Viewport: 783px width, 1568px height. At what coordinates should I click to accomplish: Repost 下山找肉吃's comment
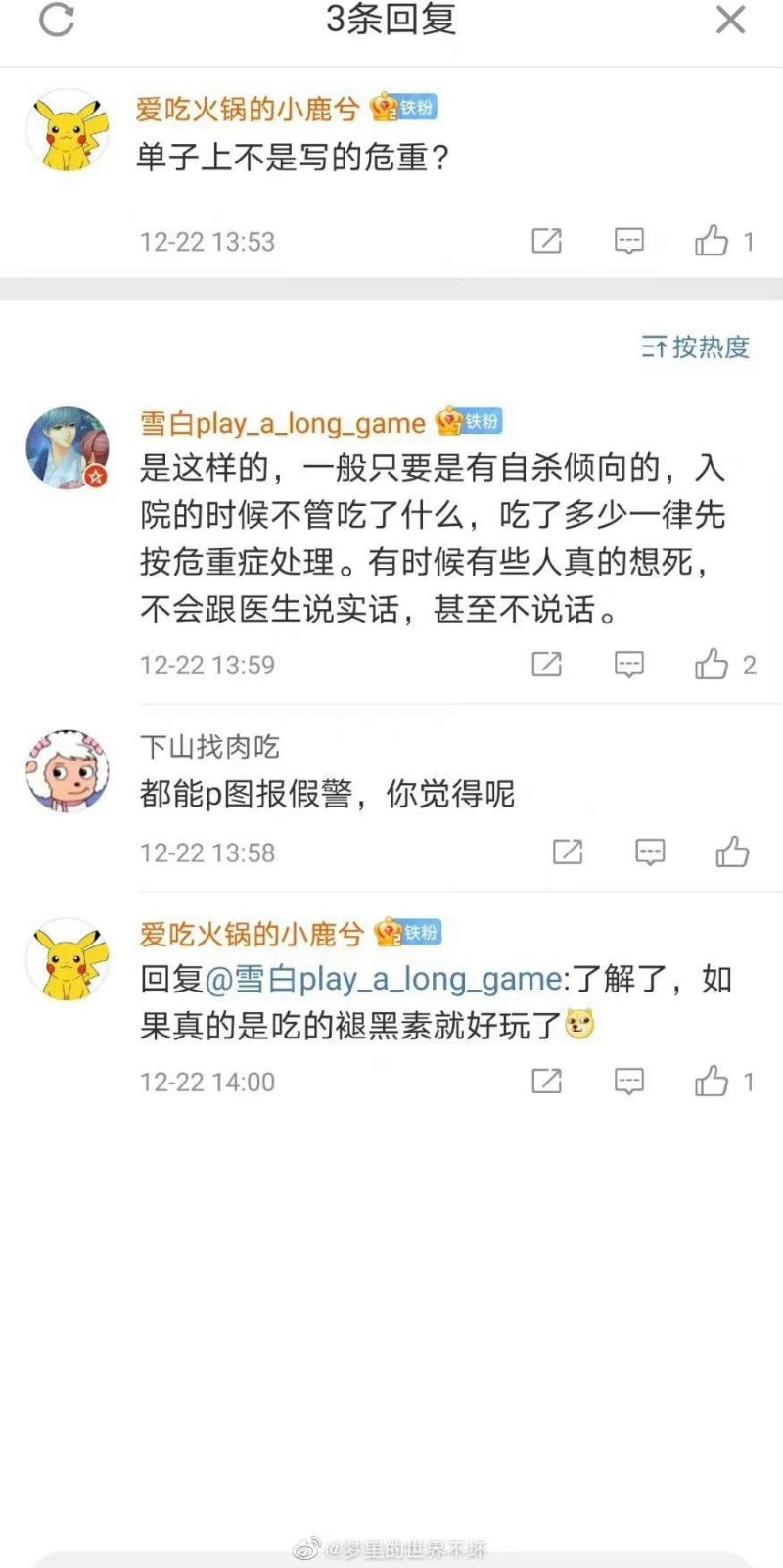click(x=568, y=853)
